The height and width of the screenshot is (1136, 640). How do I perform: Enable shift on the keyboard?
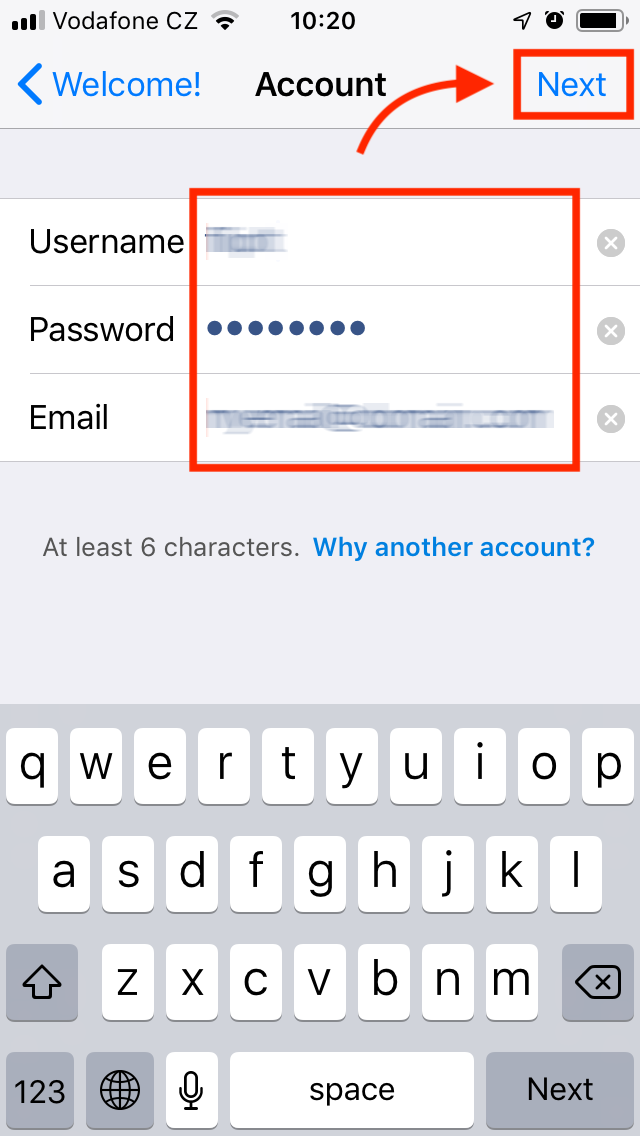click(41, 982)
